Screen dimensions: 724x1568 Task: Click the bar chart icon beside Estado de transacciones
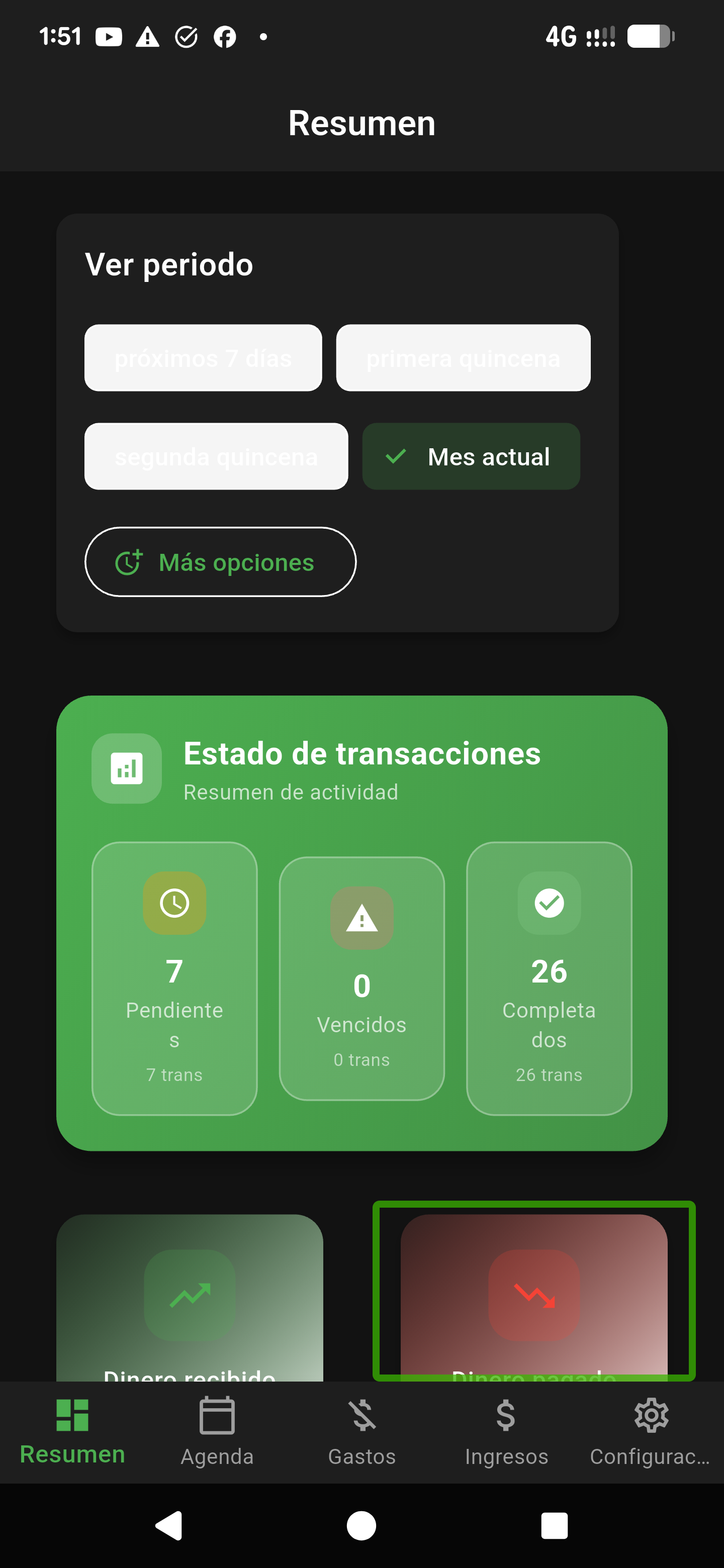pyautogui.click(x=126, y=769)
